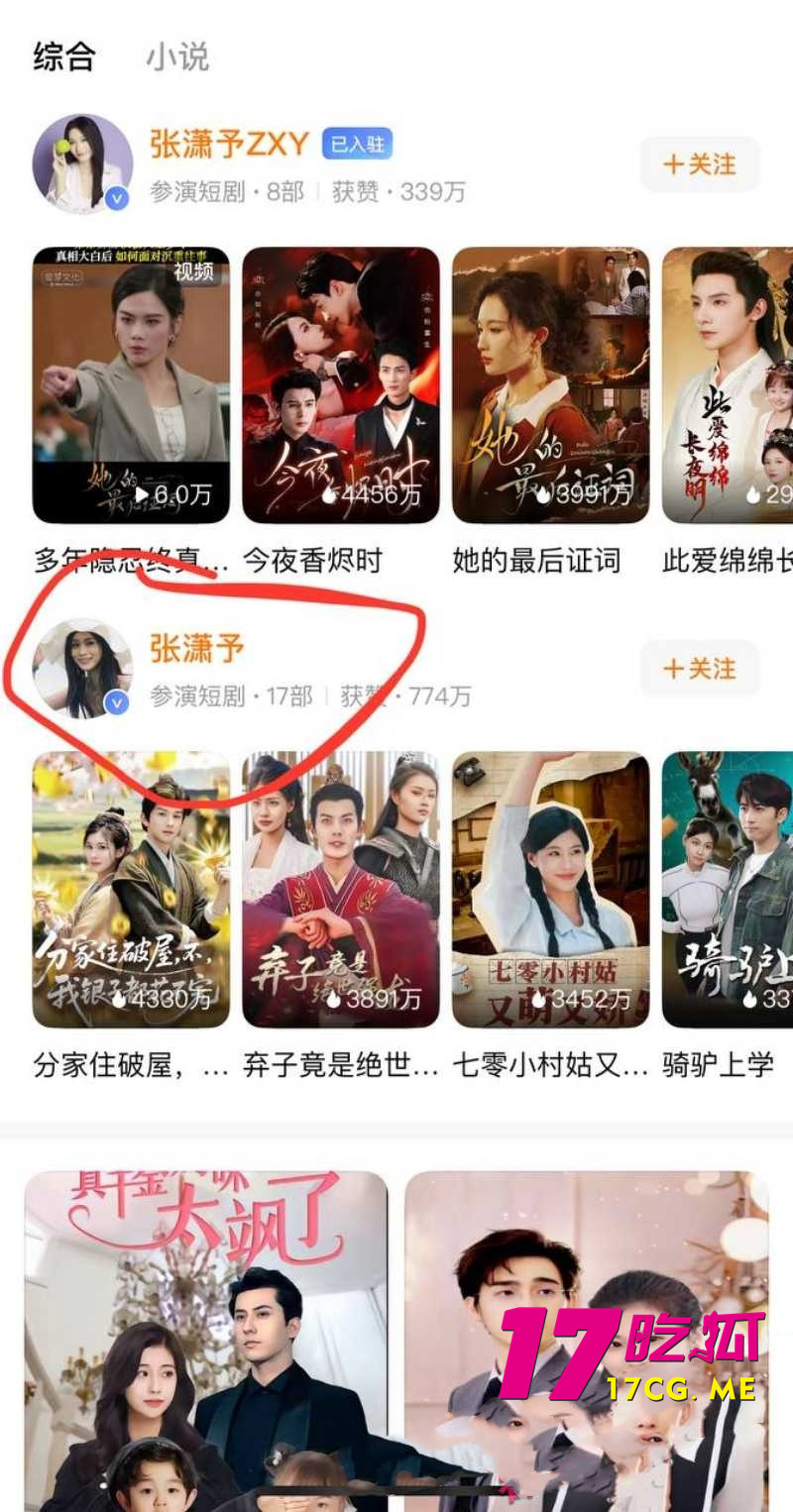Tap the flame count icon on 七零小村姑 poster
The width and height of the screenshot is (793, 1512).
click(x=540, y=1001)
